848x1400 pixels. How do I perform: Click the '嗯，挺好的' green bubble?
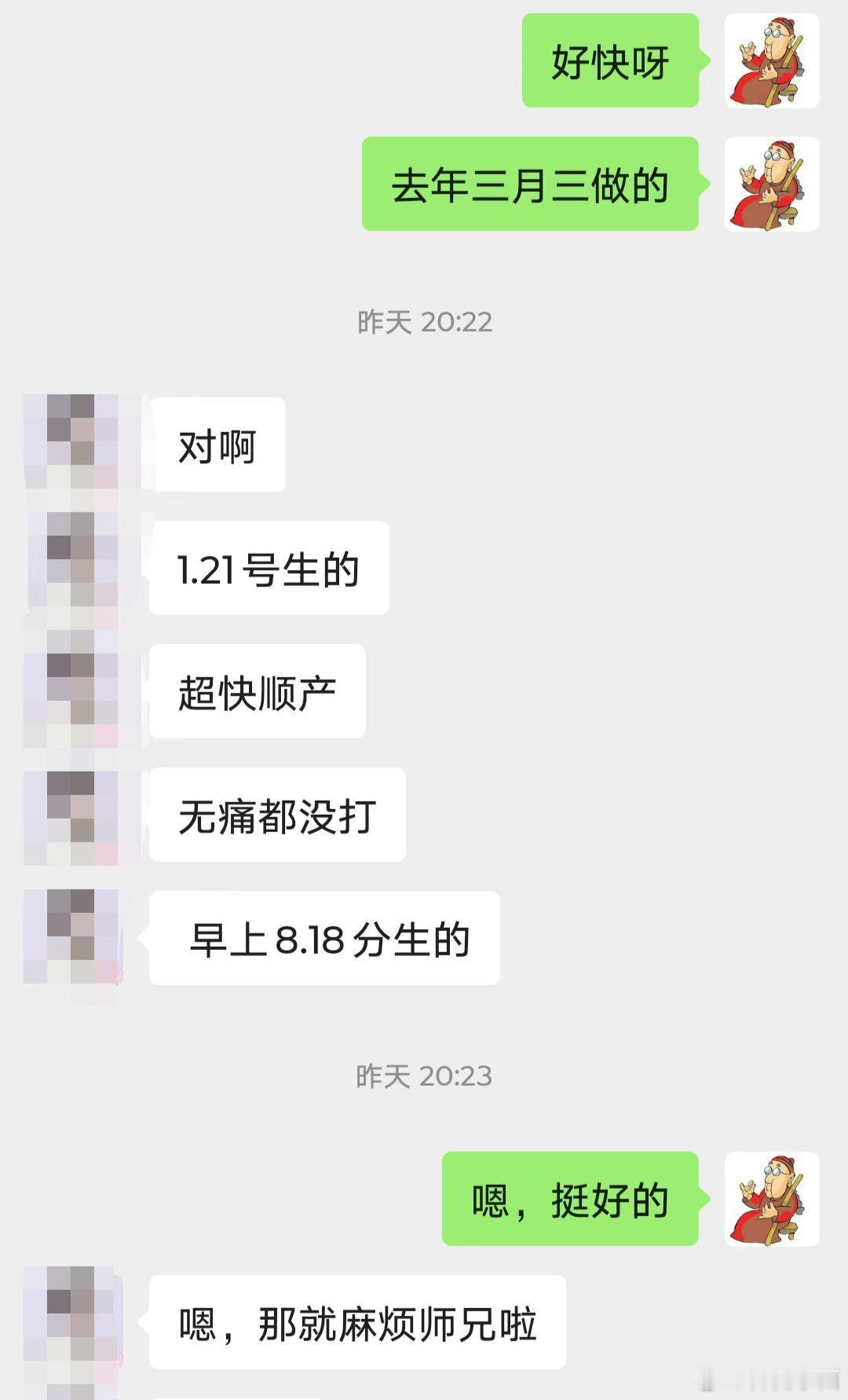point(570,1200)
